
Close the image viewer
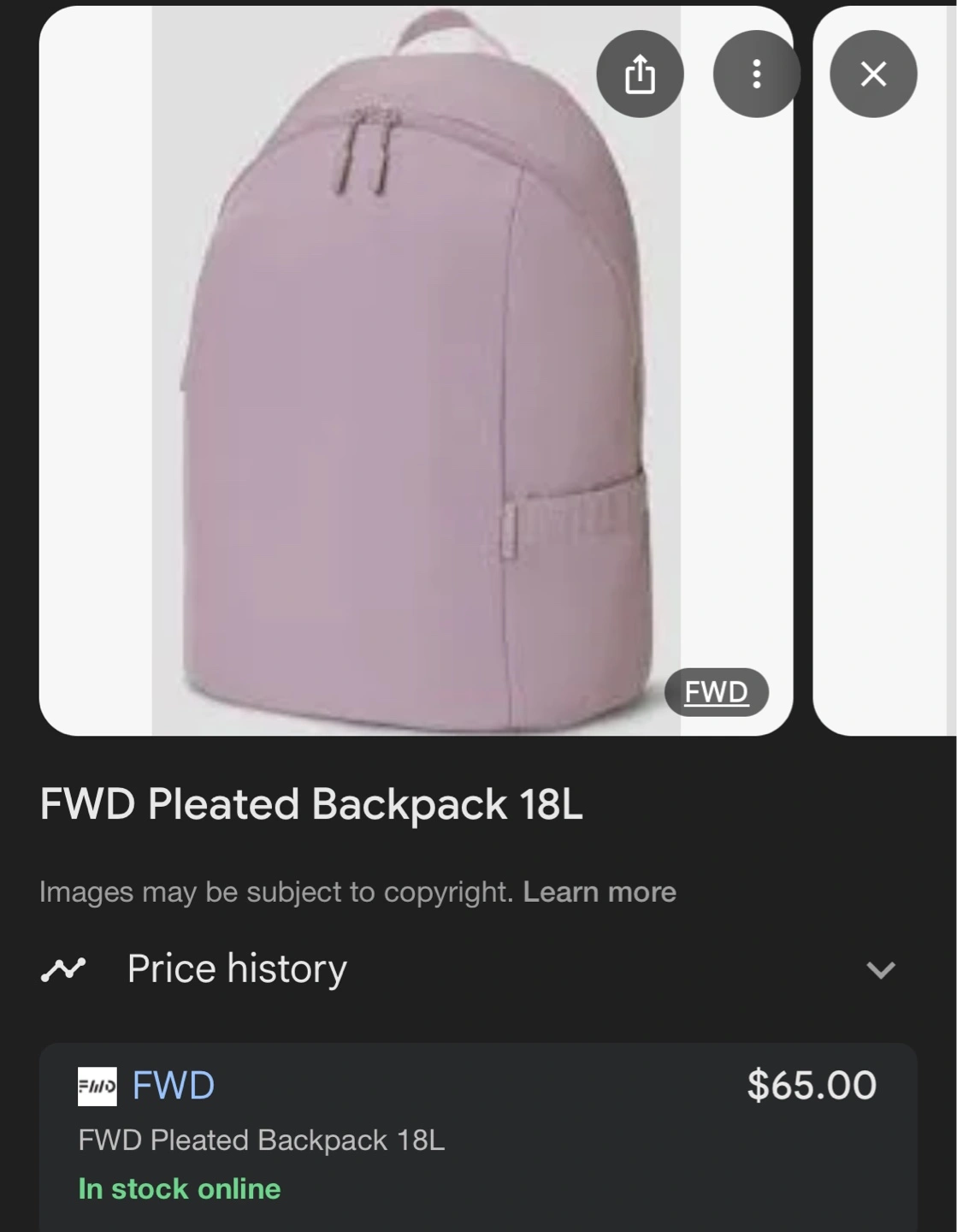point(873,74)
